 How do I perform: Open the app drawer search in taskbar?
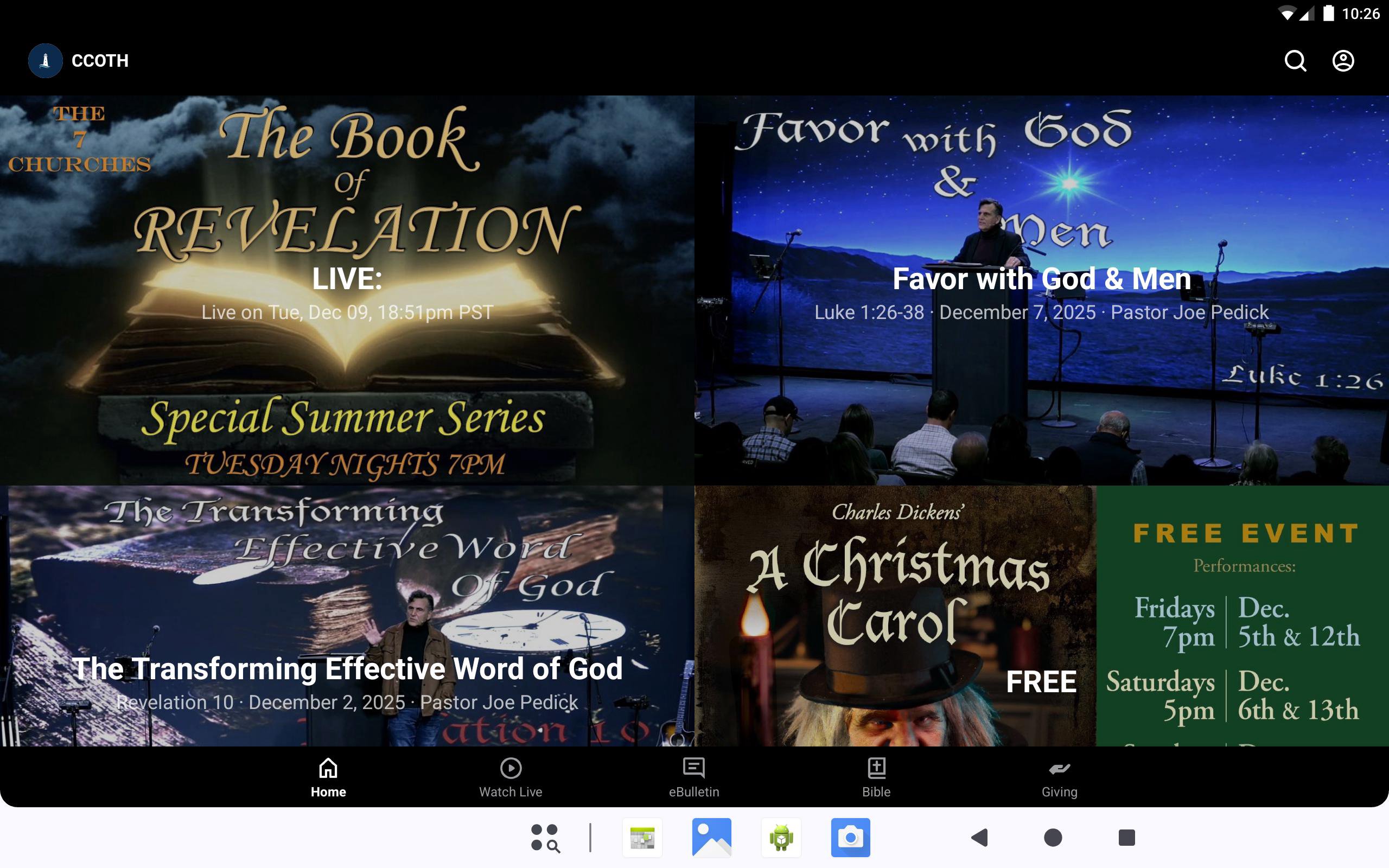(545, 838)
